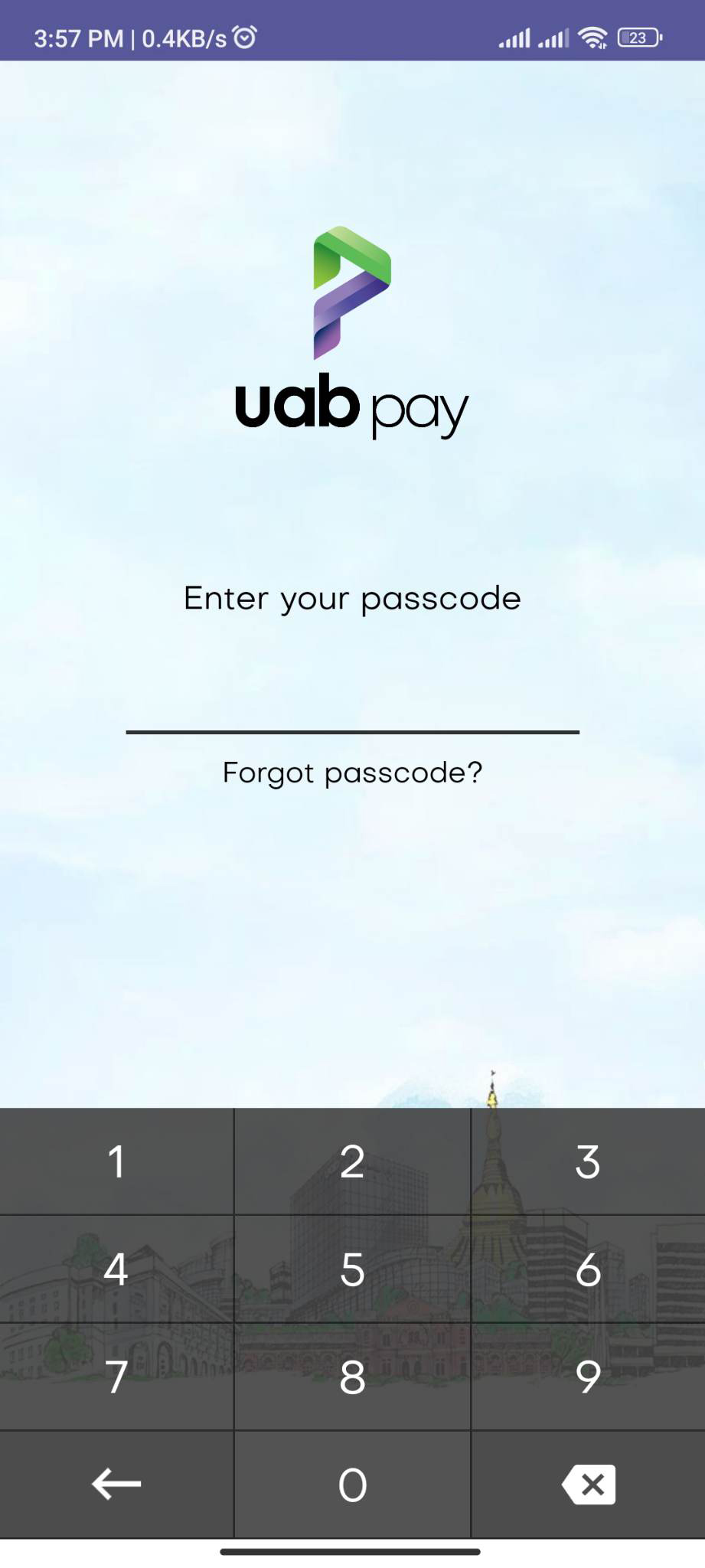Screen dimensions: 705x1568
Task: Delete last digit with backspace key
Action: tap(589, 1485)
